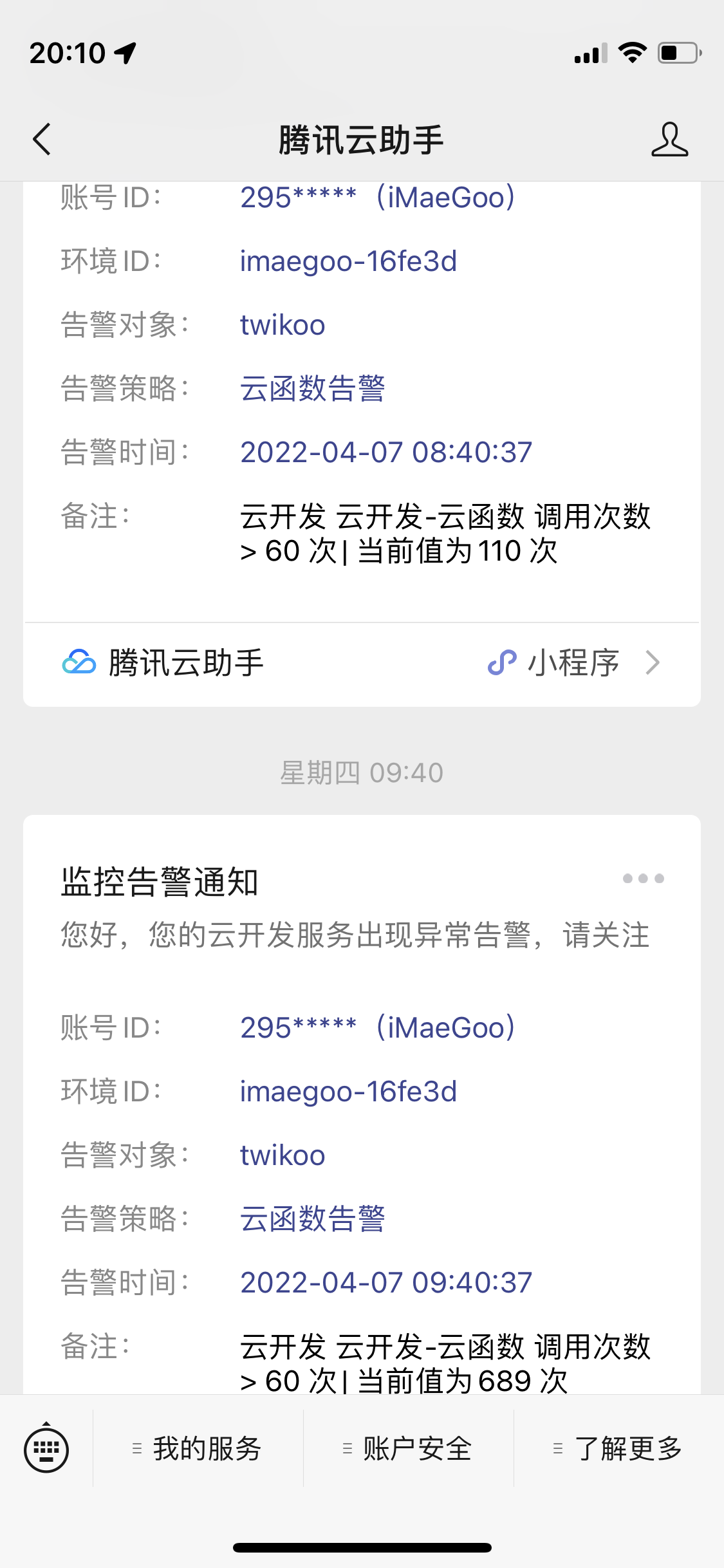Image resolution: width=724 pixels, height=1568 pixels.
Task: Open the 账户安全 menu
Action: pos(409,1450)
